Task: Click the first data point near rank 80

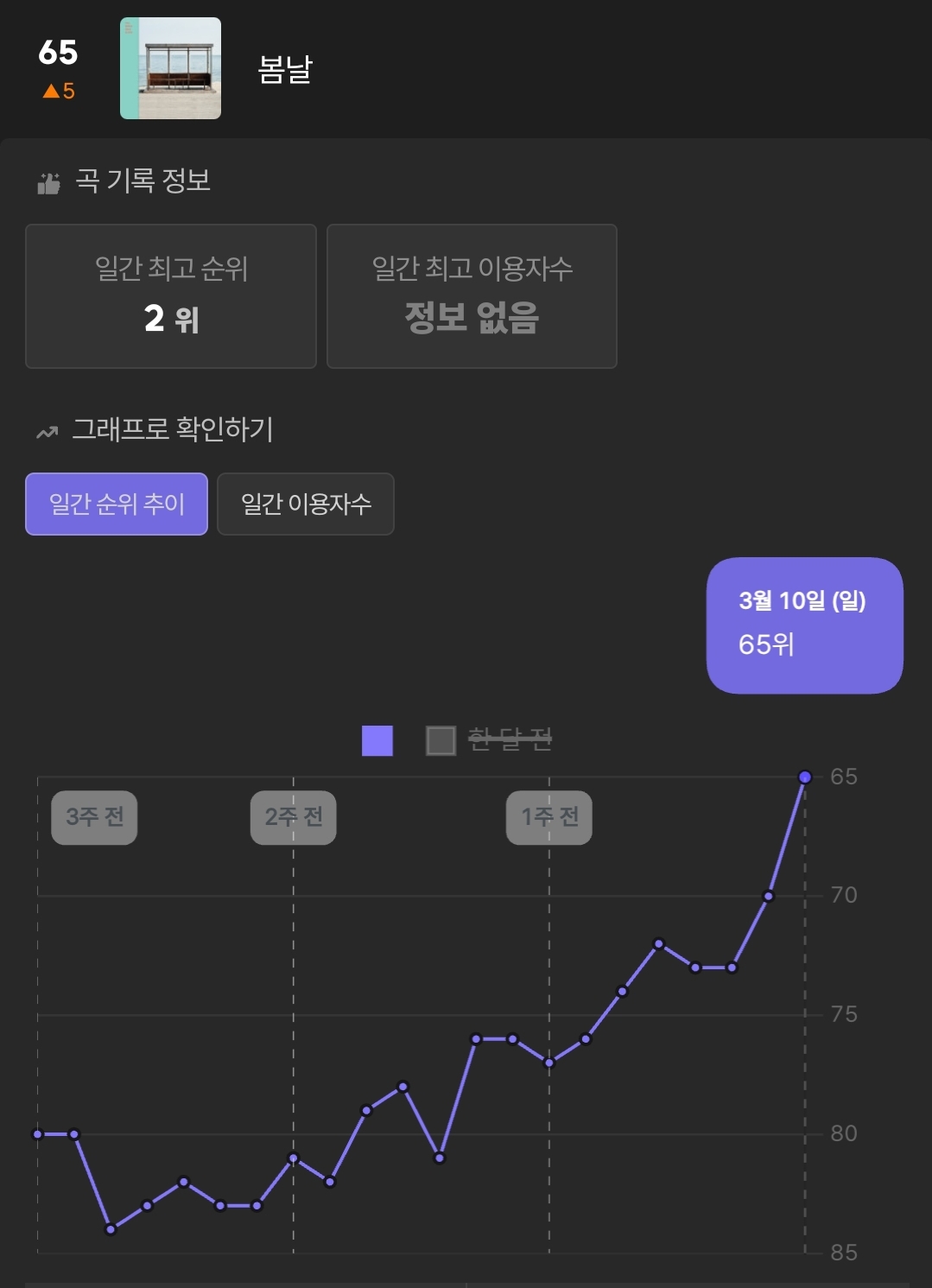Action: (37, 1133)
